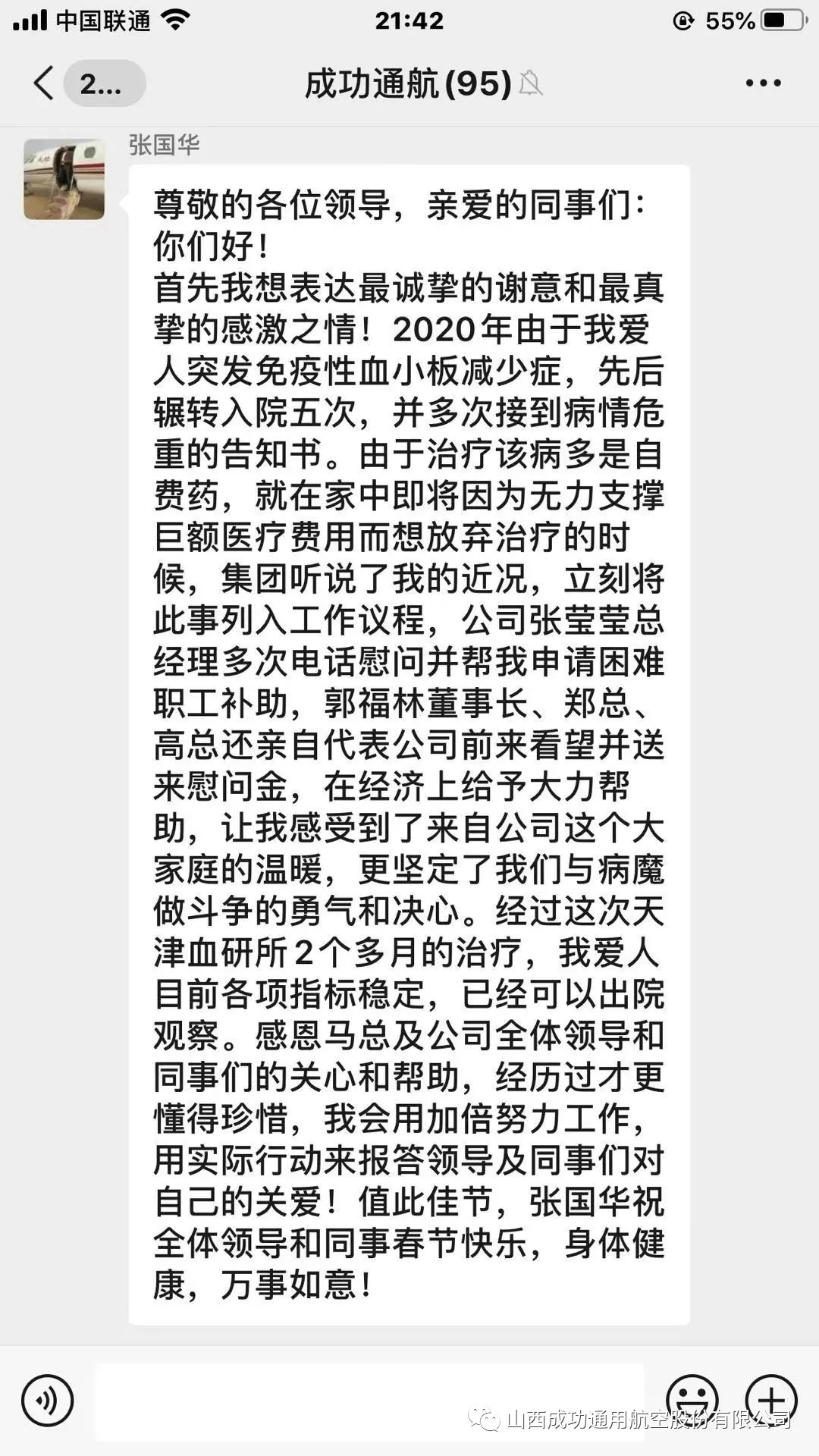
Task: Open group chat details via three-dot menu
Action: click(x=763, y=83)
